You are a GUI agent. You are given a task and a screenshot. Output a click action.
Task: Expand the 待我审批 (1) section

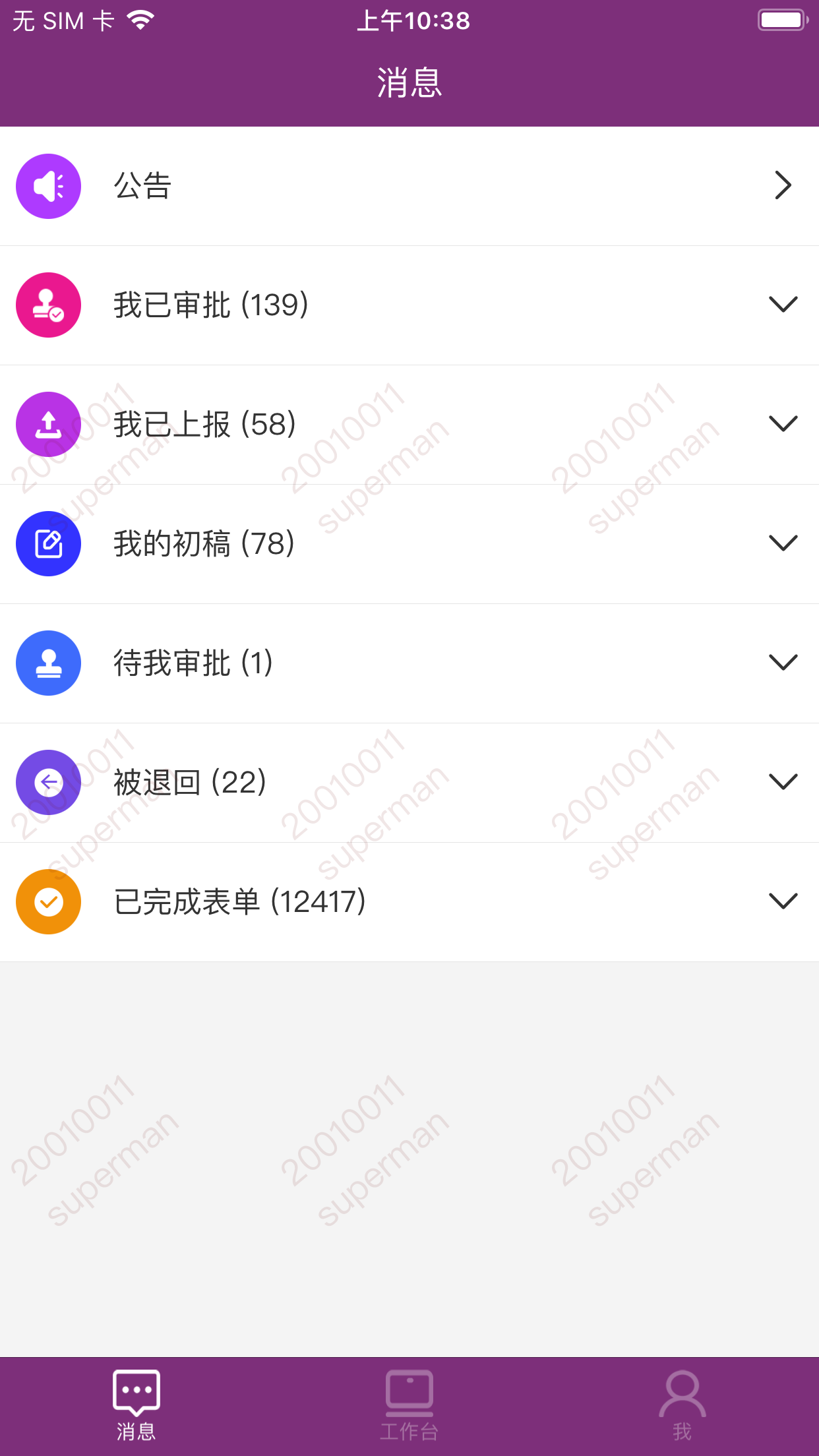coord(409,663)
